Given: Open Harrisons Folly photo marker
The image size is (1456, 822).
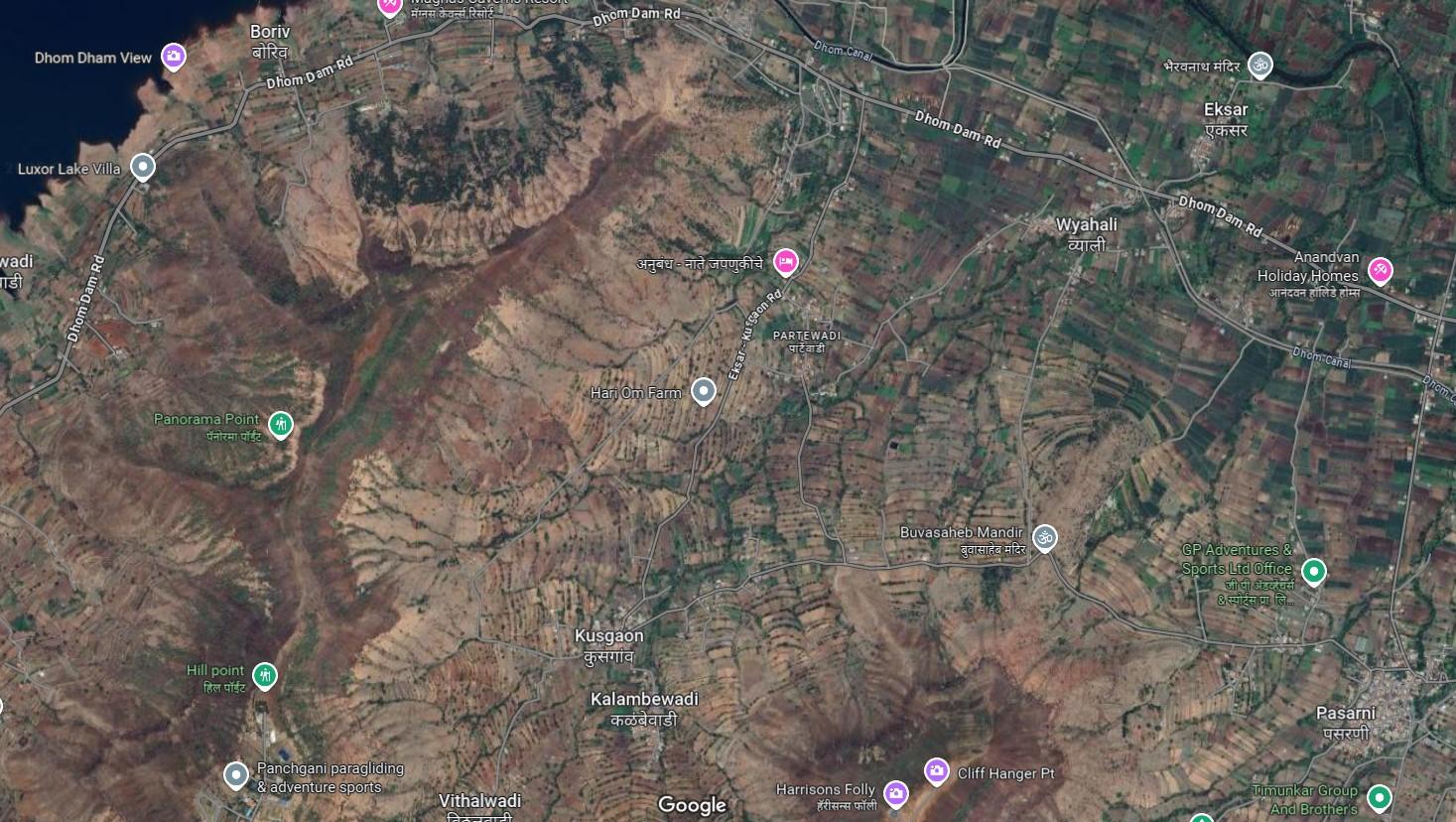Looking at the screenshot, I should (x=895, y=793).
